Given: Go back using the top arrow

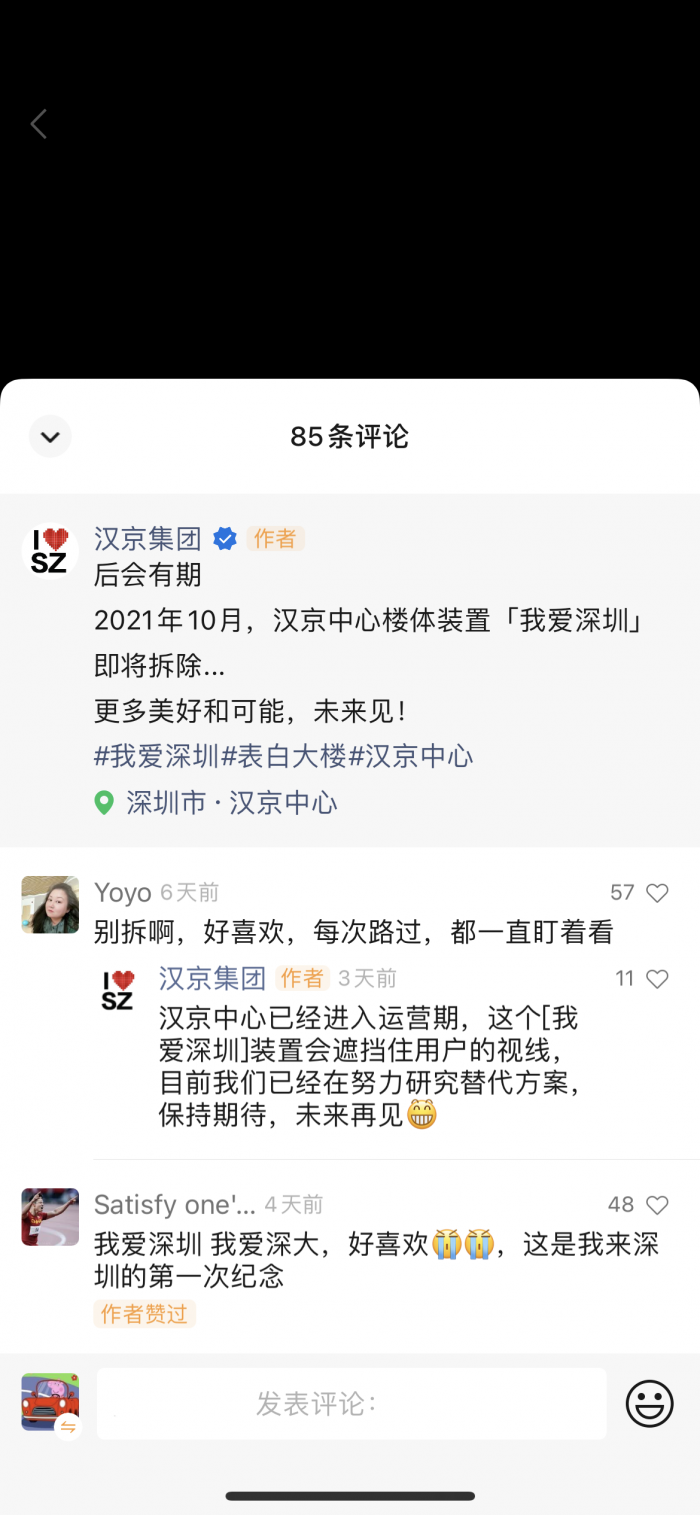Looking at the screenshot, I should [39, 125].
